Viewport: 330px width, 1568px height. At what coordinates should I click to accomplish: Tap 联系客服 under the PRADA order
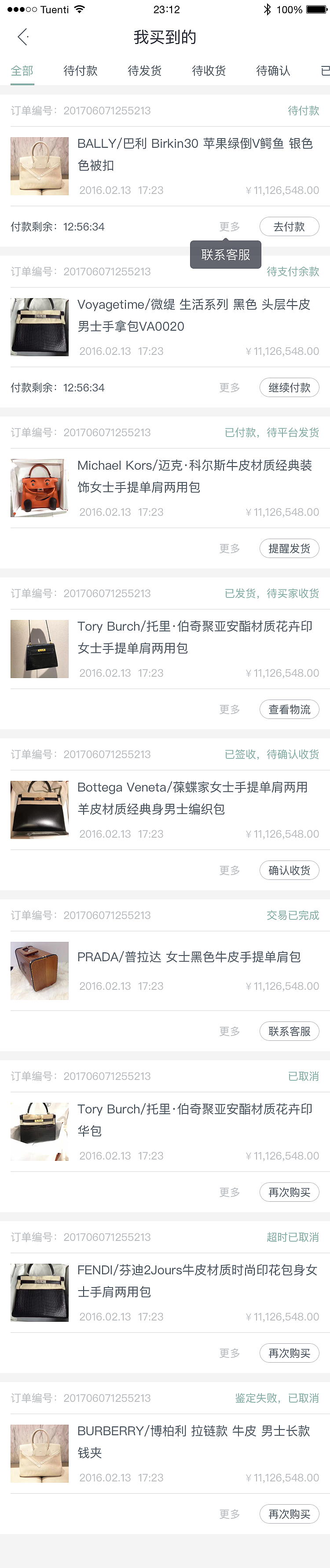pyautogui.click(x=289, y=1031)
